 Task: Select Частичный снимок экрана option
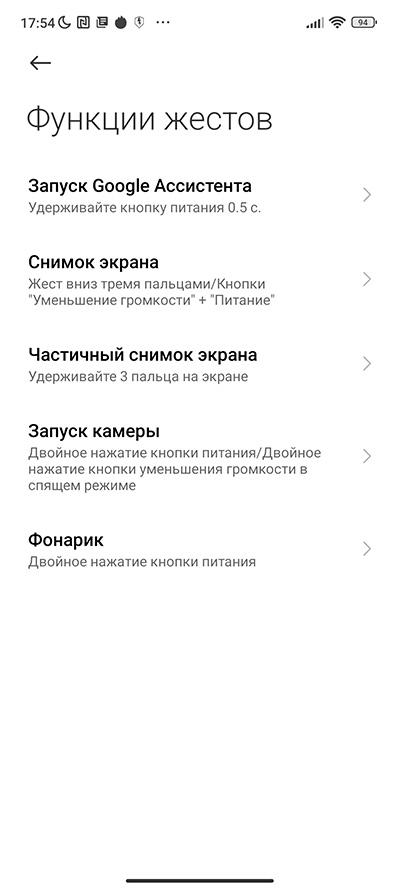[x=200, y=365]
